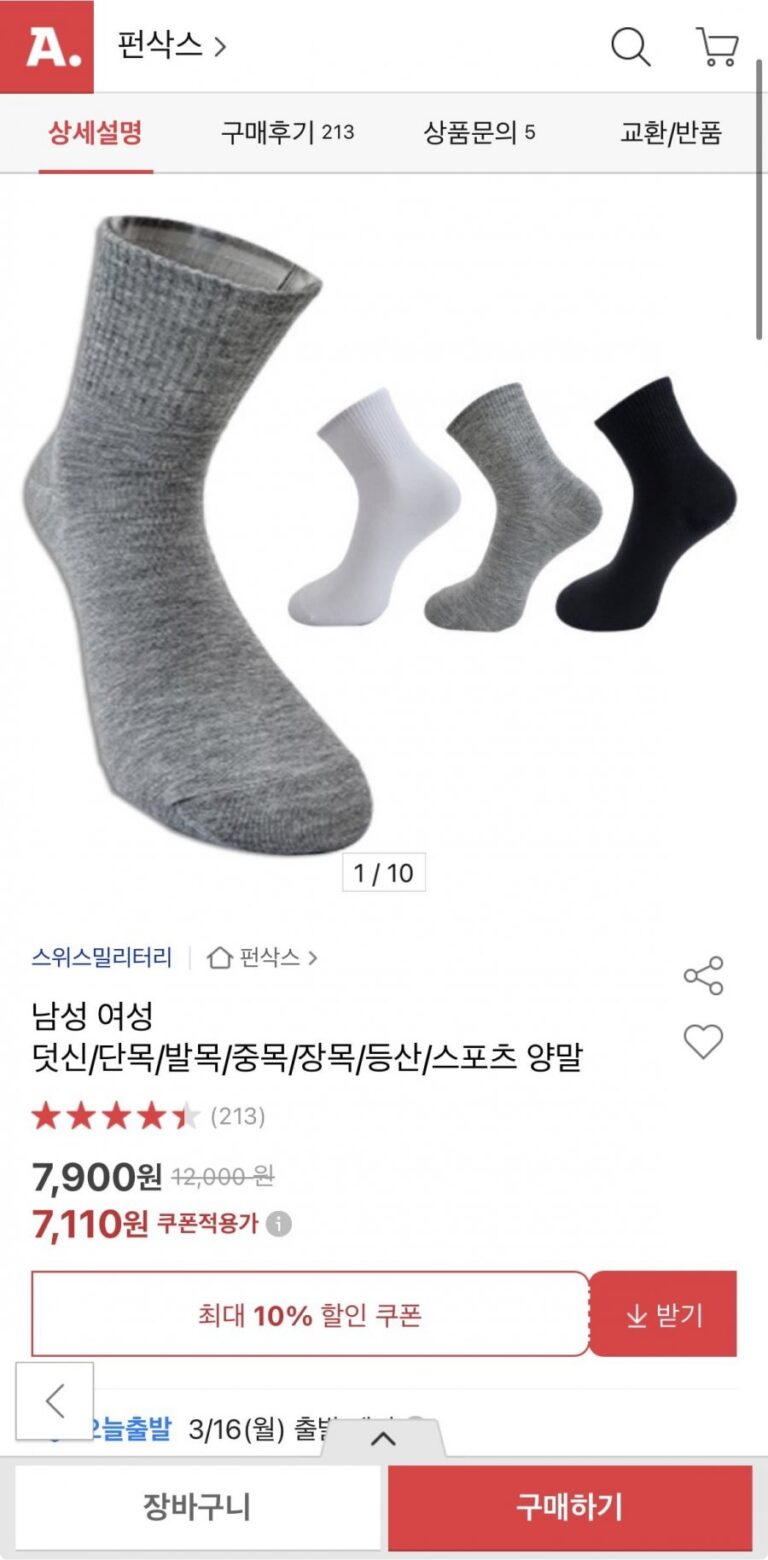Share this sock product
This screenshot has height=1560, width=768.
click(703, 976)
